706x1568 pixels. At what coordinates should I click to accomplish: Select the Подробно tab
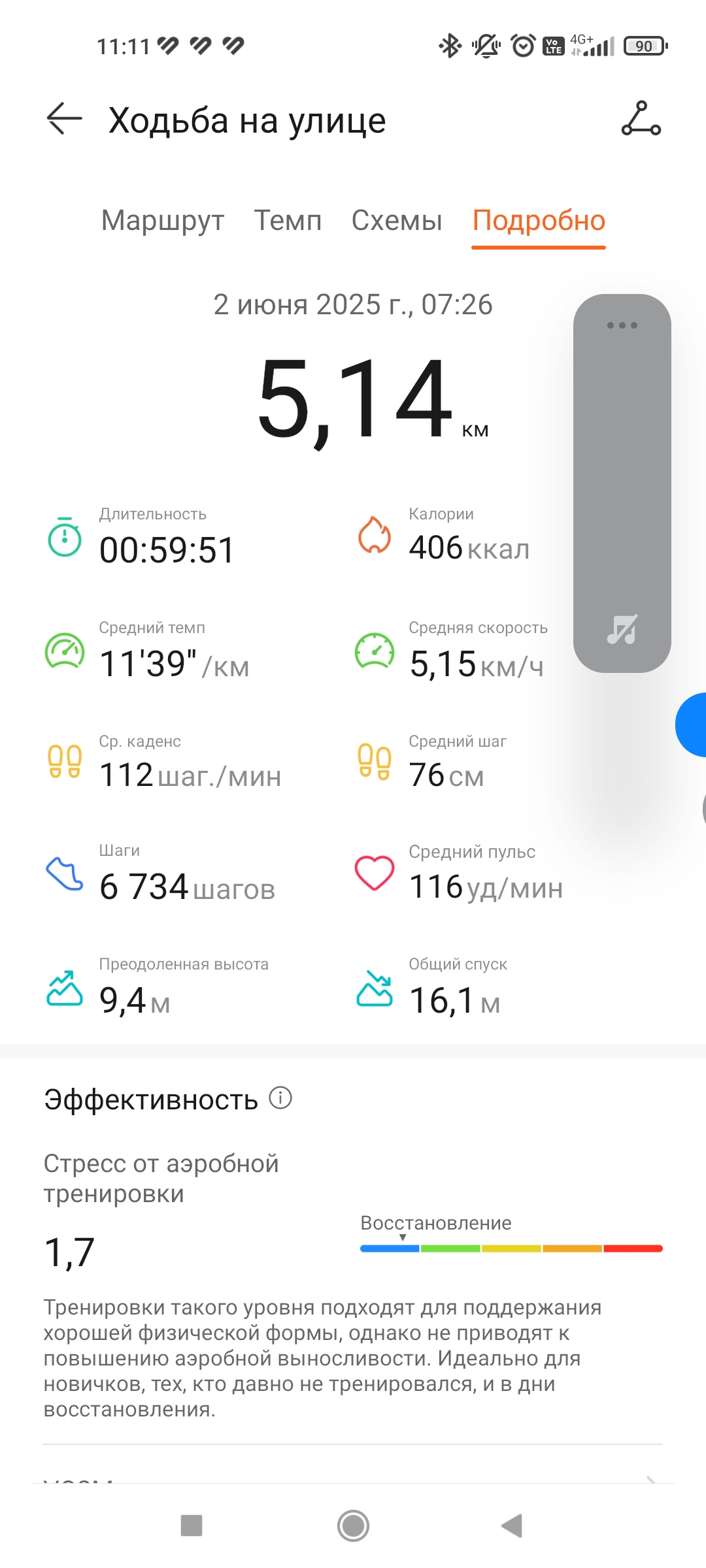(x=539, y=220)
